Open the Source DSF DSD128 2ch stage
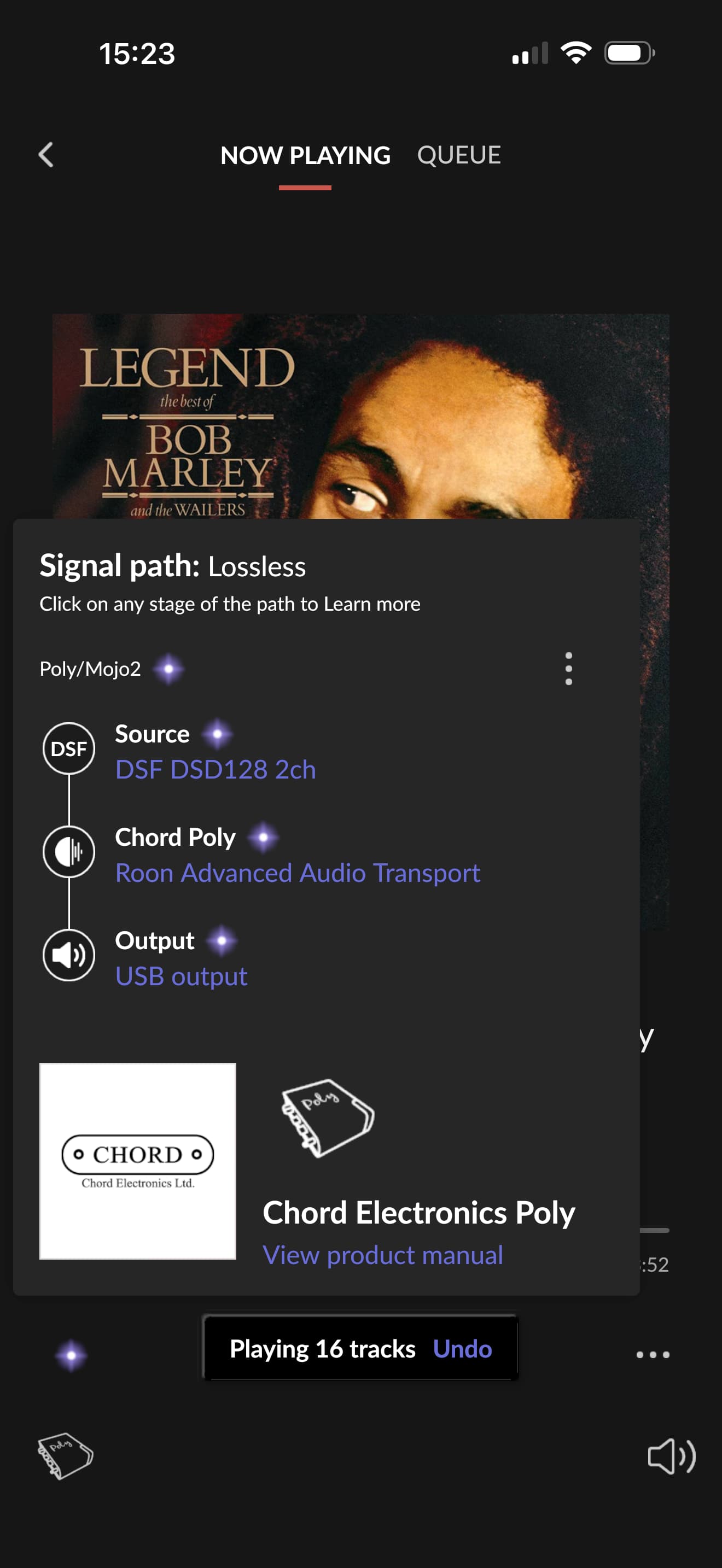The height and width of the screenshot is (1568, 722). point(216,769)
